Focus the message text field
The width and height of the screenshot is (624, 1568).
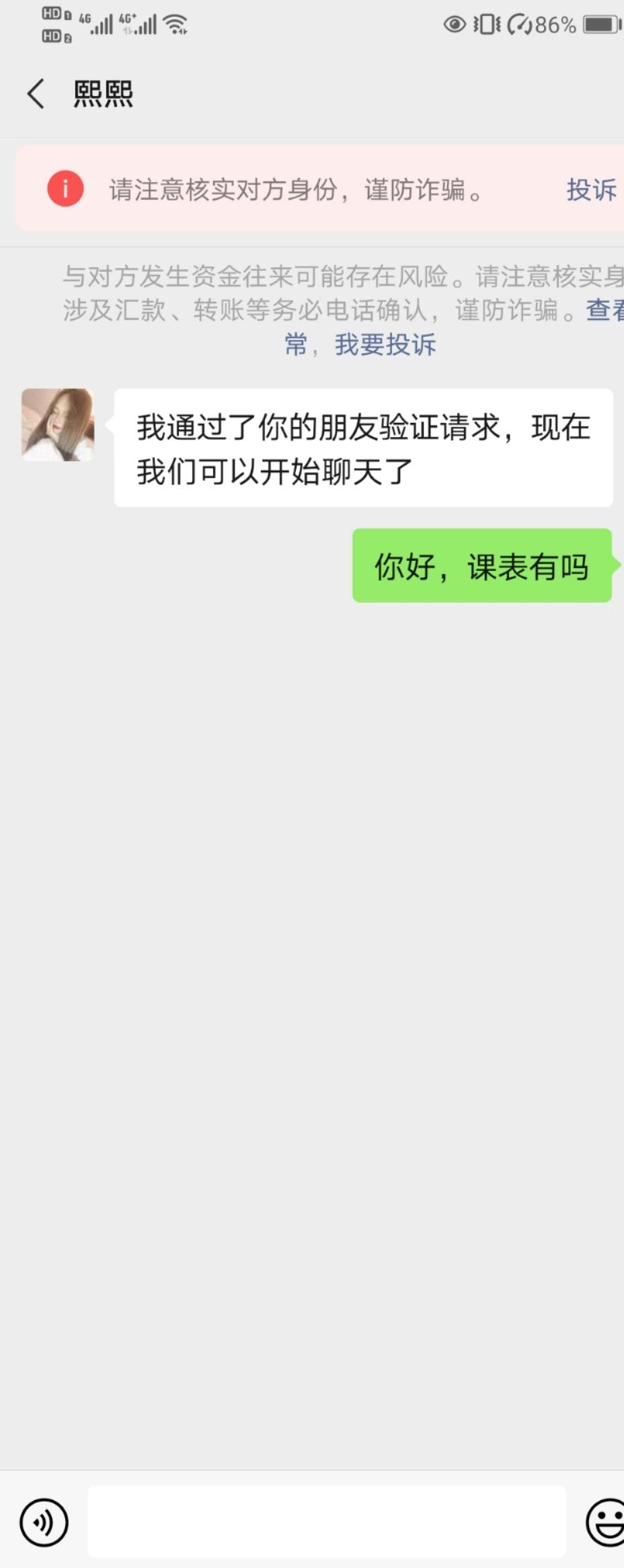click(327, 1522)
